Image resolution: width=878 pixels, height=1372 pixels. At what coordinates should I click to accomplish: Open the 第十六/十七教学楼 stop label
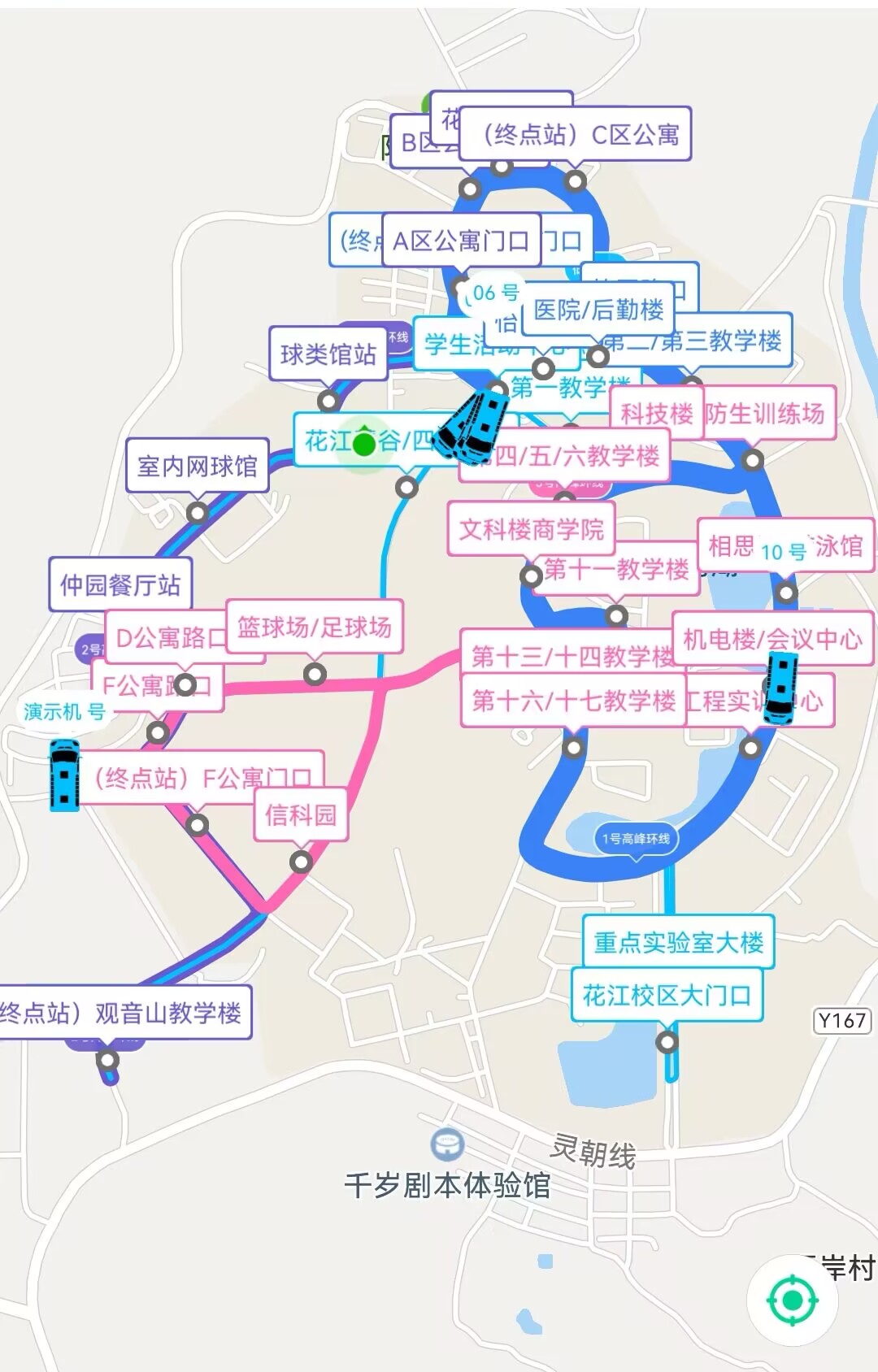click(573, 700)
